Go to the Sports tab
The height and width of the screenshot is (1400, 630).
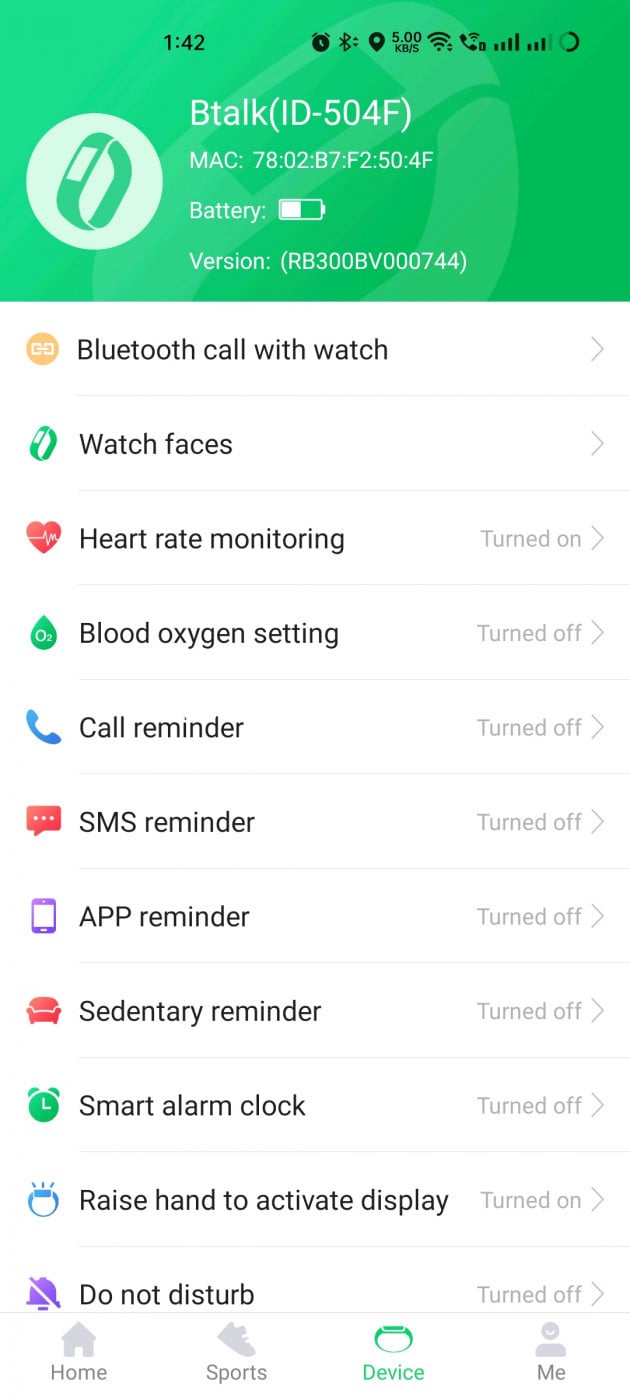coord(236,1354)
